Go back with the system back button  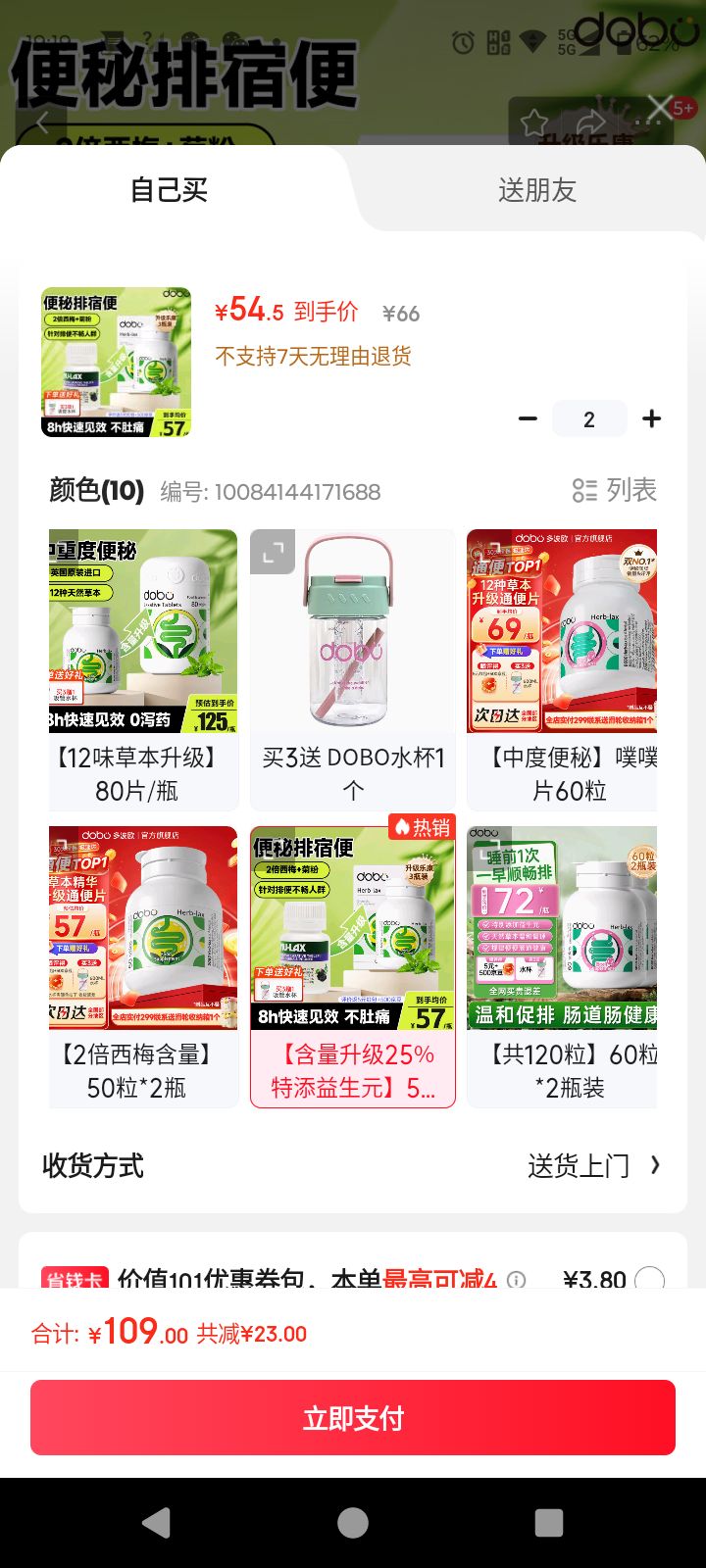pyautogui.click(x=157, y=1522)
